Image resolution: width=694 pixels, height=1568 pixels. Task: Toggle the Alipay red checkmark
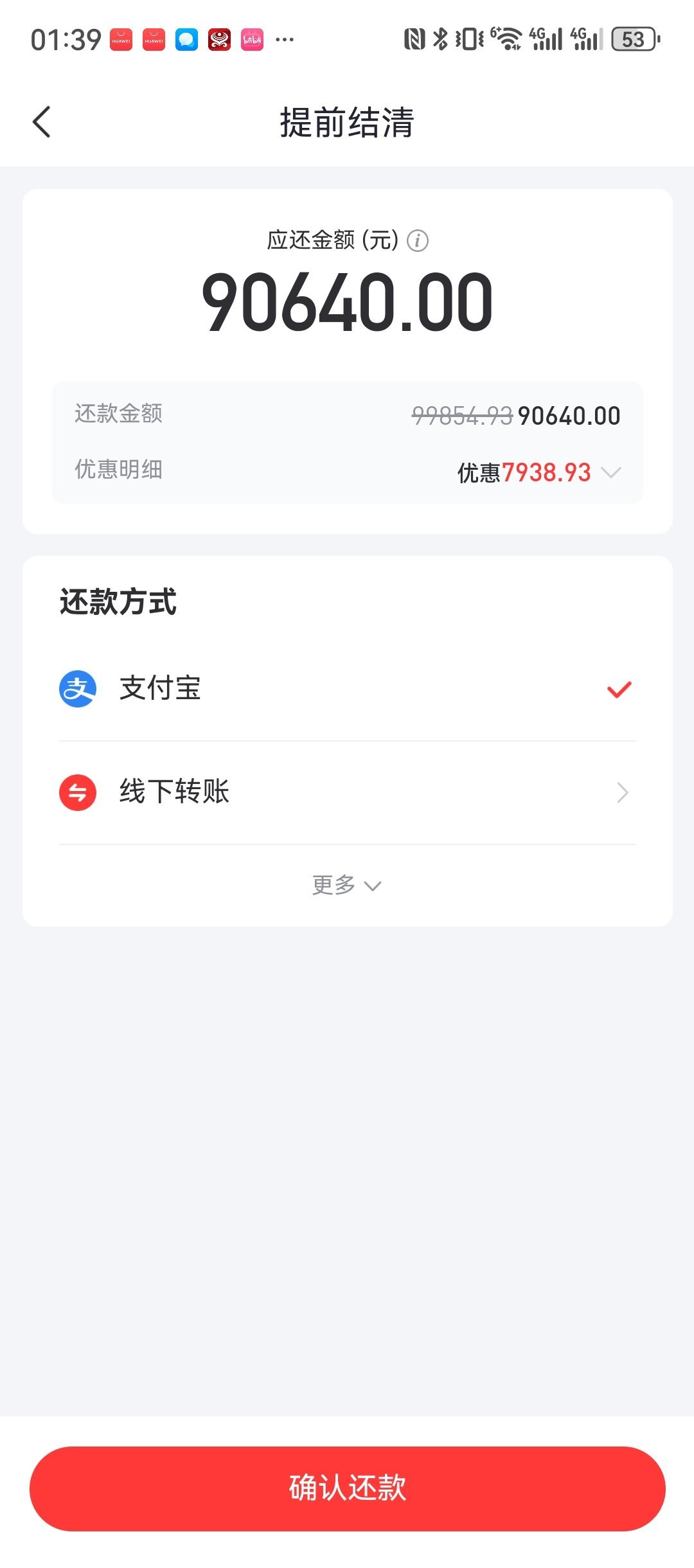point(619,690)
